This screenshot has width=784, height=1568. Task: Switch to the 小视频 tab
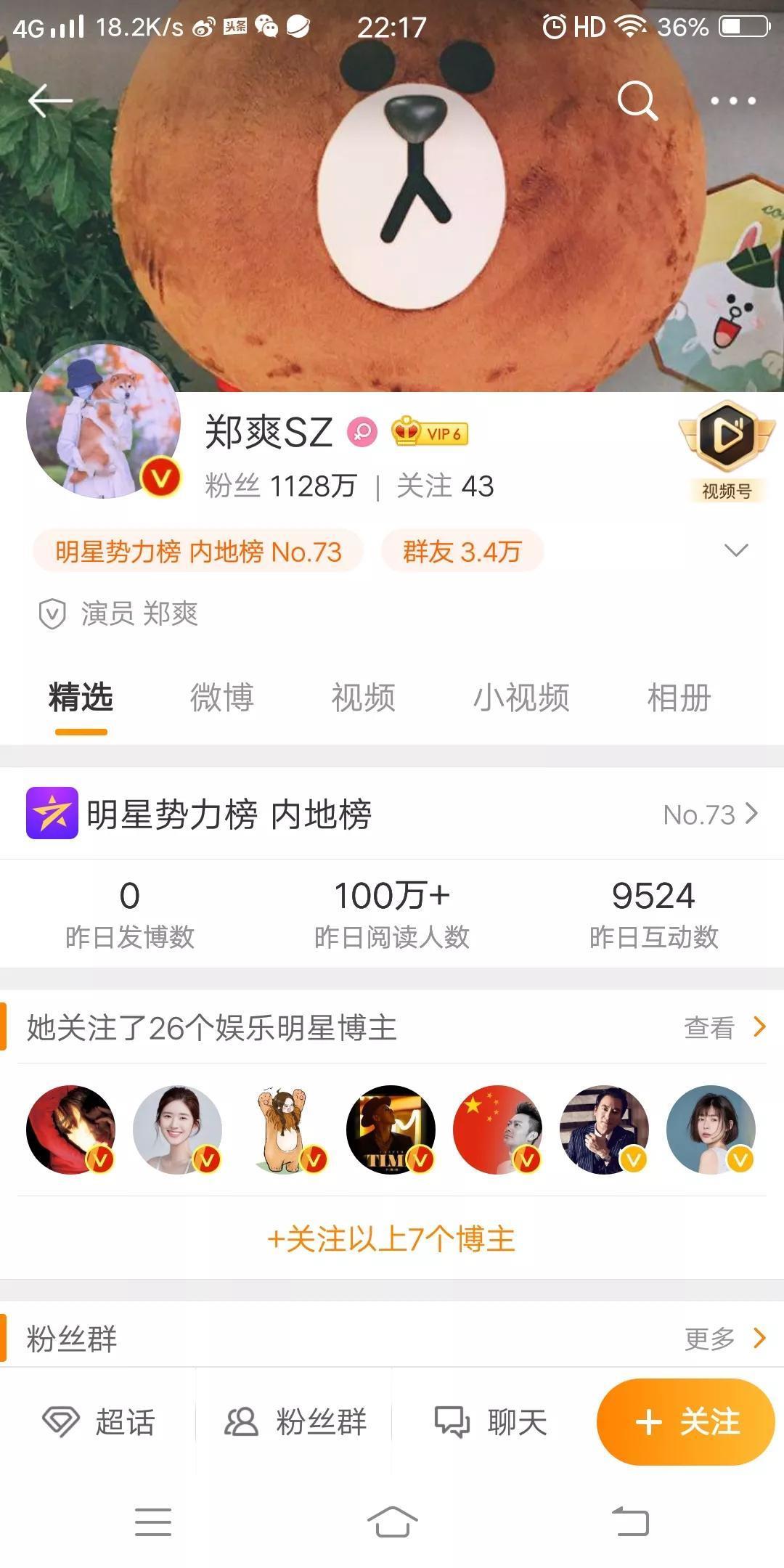[520, 698]
